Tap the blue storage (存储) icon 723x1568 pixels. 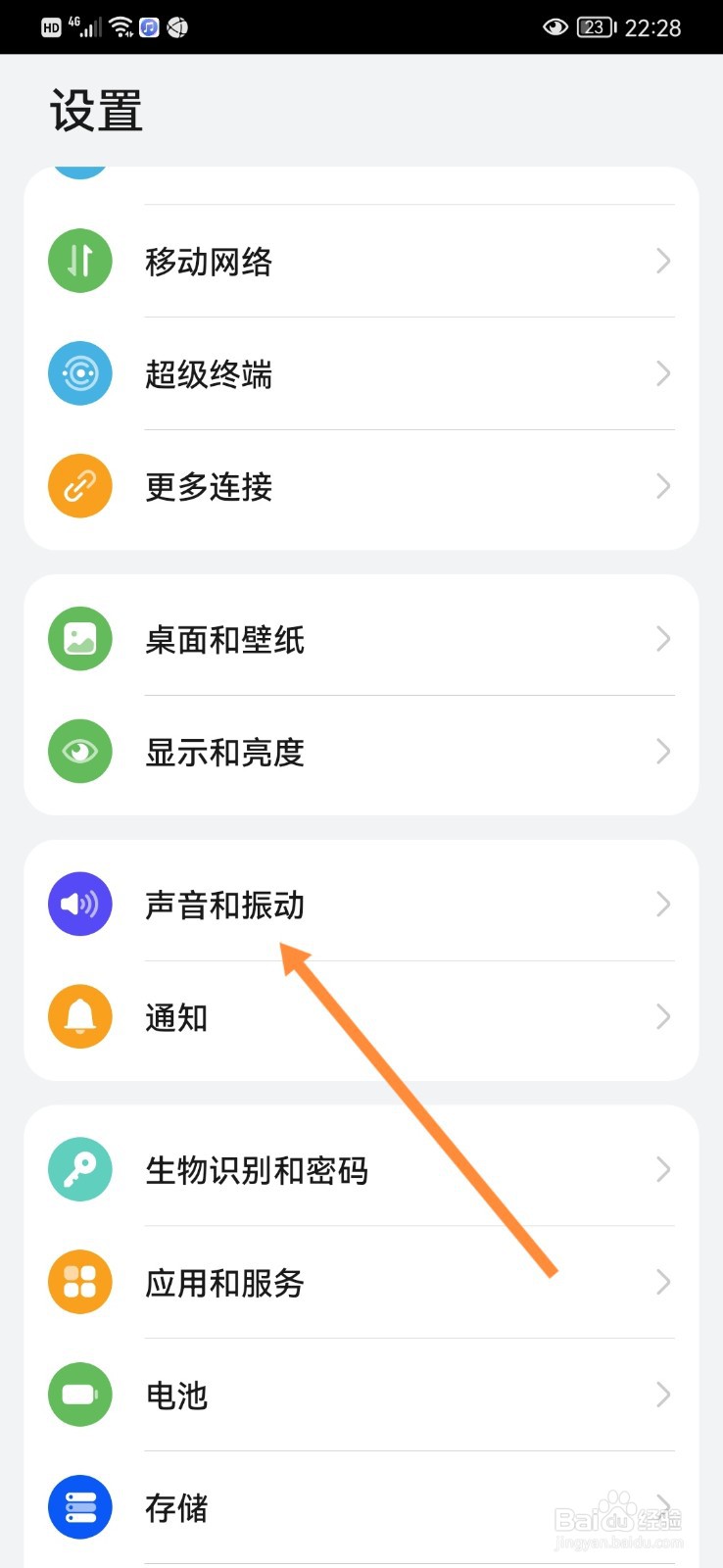[79, 1507]
